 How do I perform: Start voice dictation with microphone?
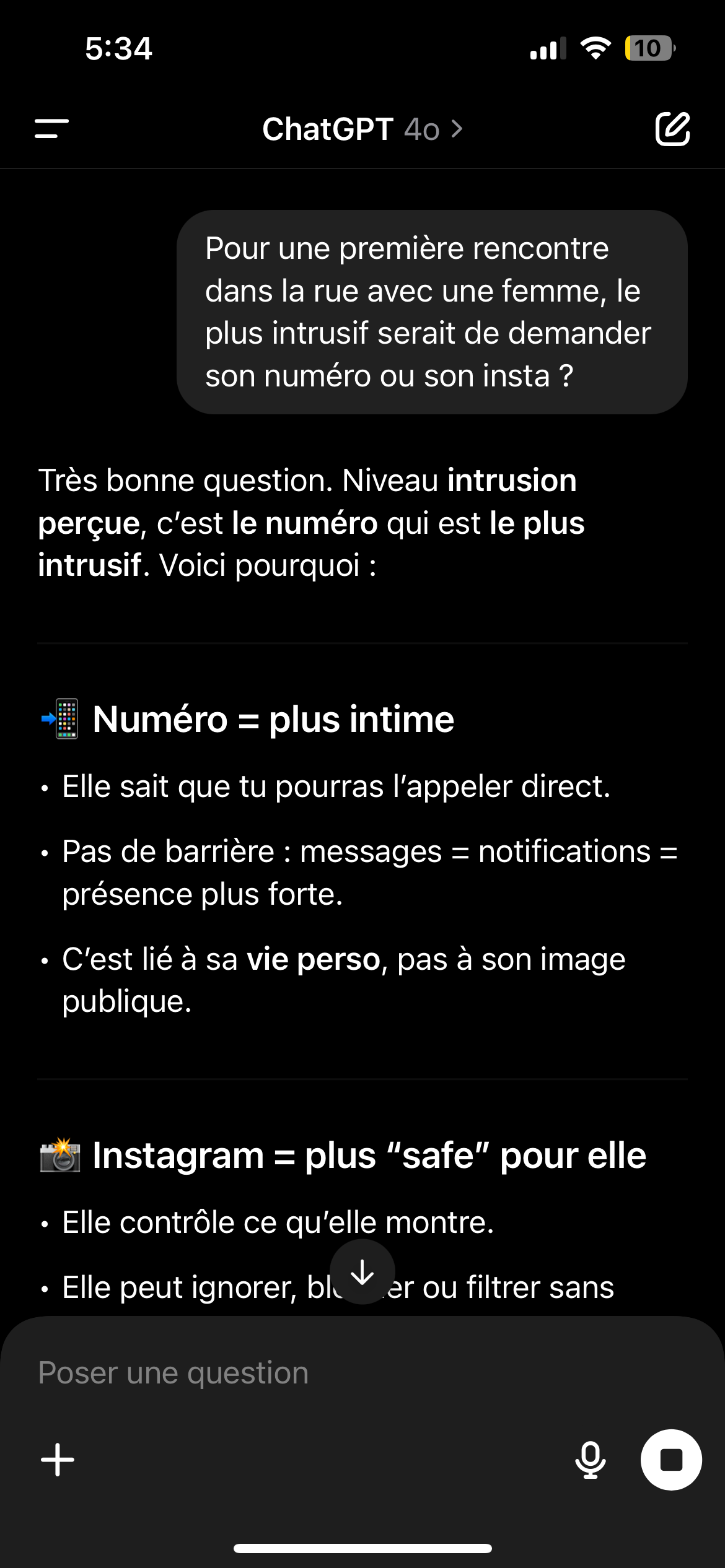pyautogui.click(x=591, y=1460)
